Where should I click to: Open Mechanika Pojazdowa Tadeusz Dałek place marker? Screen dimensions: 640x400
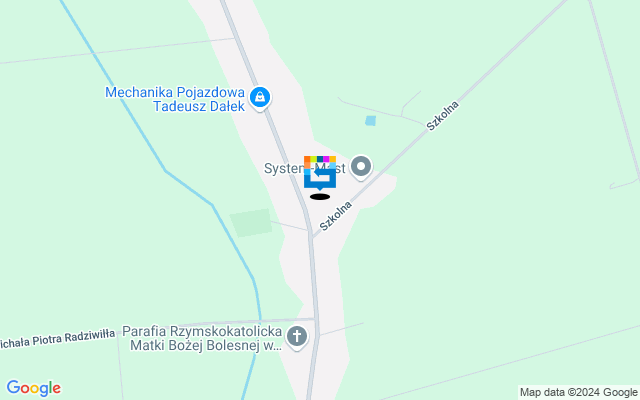(259, 97)
